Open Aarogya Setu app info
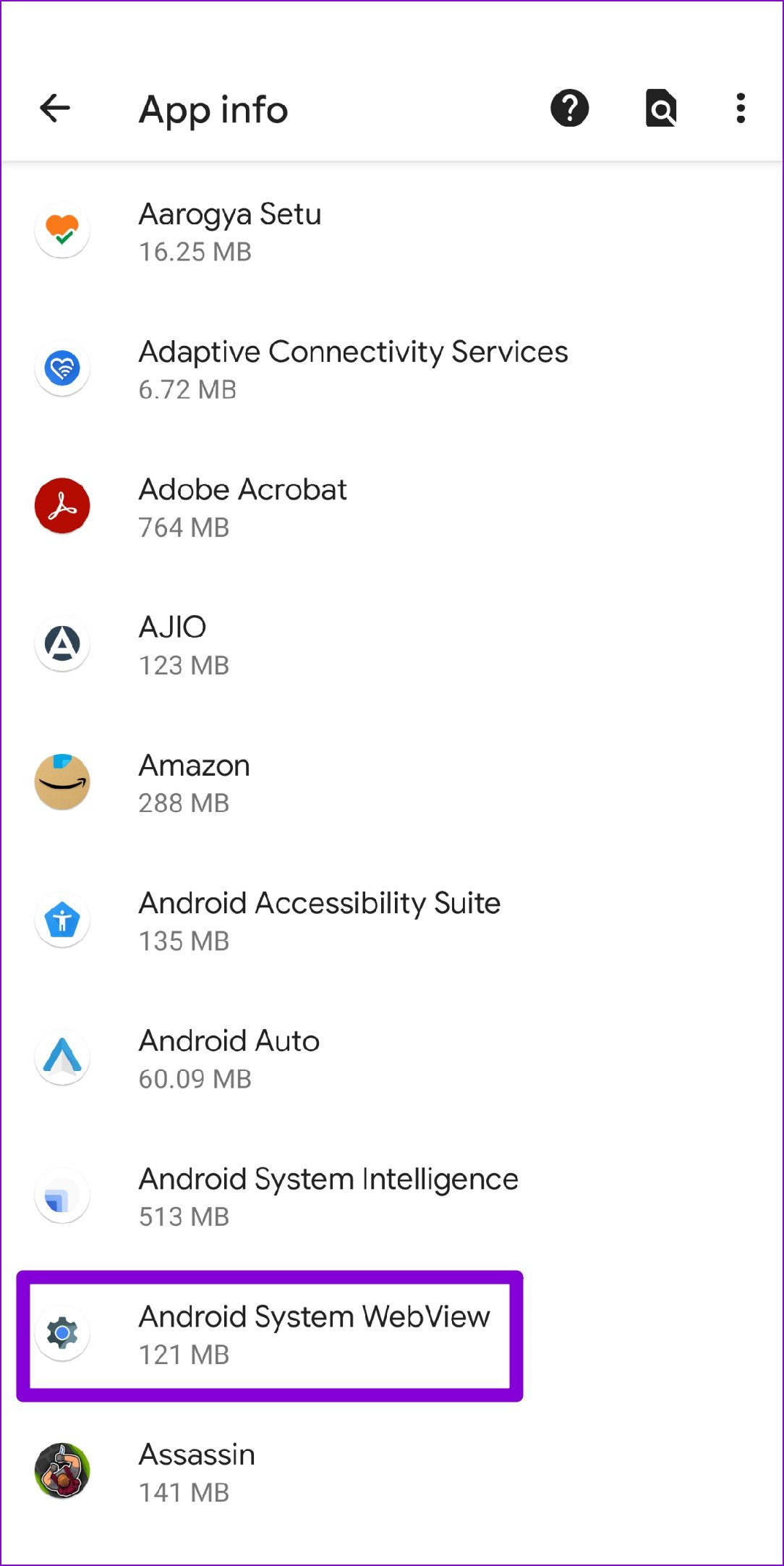Screen dimensions: 784x1566 [x=392, y=232]
